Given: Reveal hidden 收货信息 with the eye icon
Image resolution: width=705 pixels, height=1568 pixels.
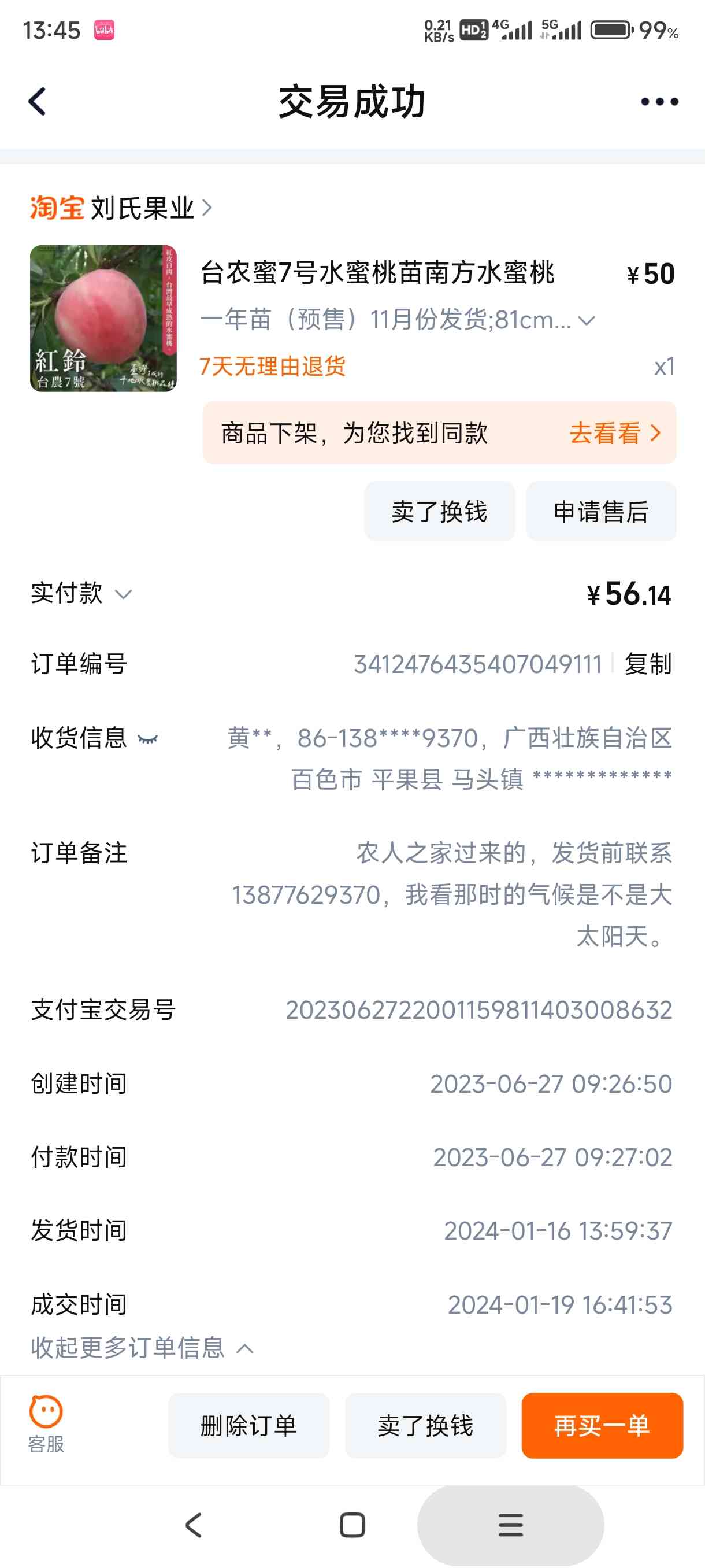Looking at the screenshot, I should [148, 739].
